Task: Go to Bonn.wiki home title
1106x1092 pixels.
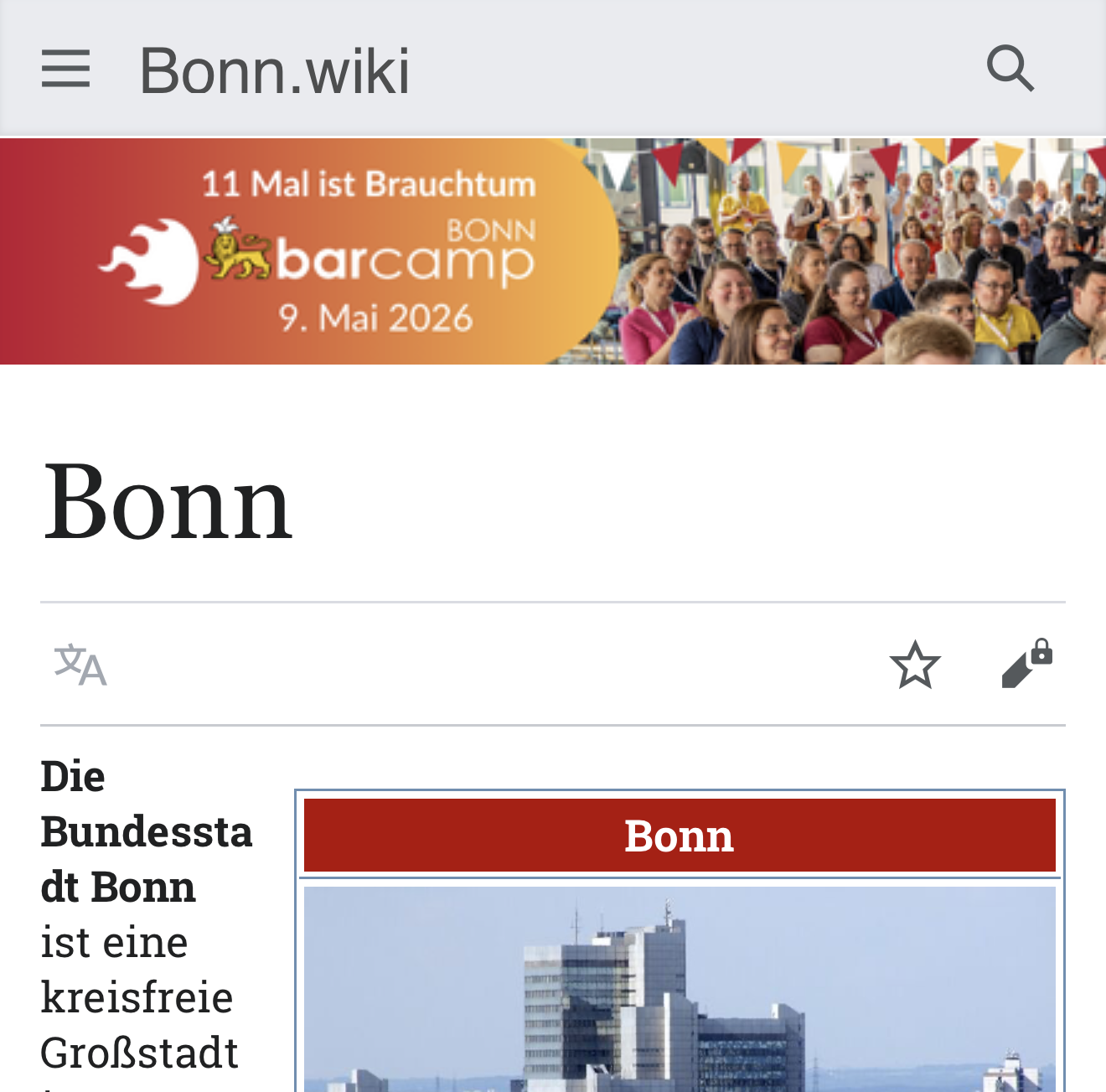Action: [x=274, y=70]
